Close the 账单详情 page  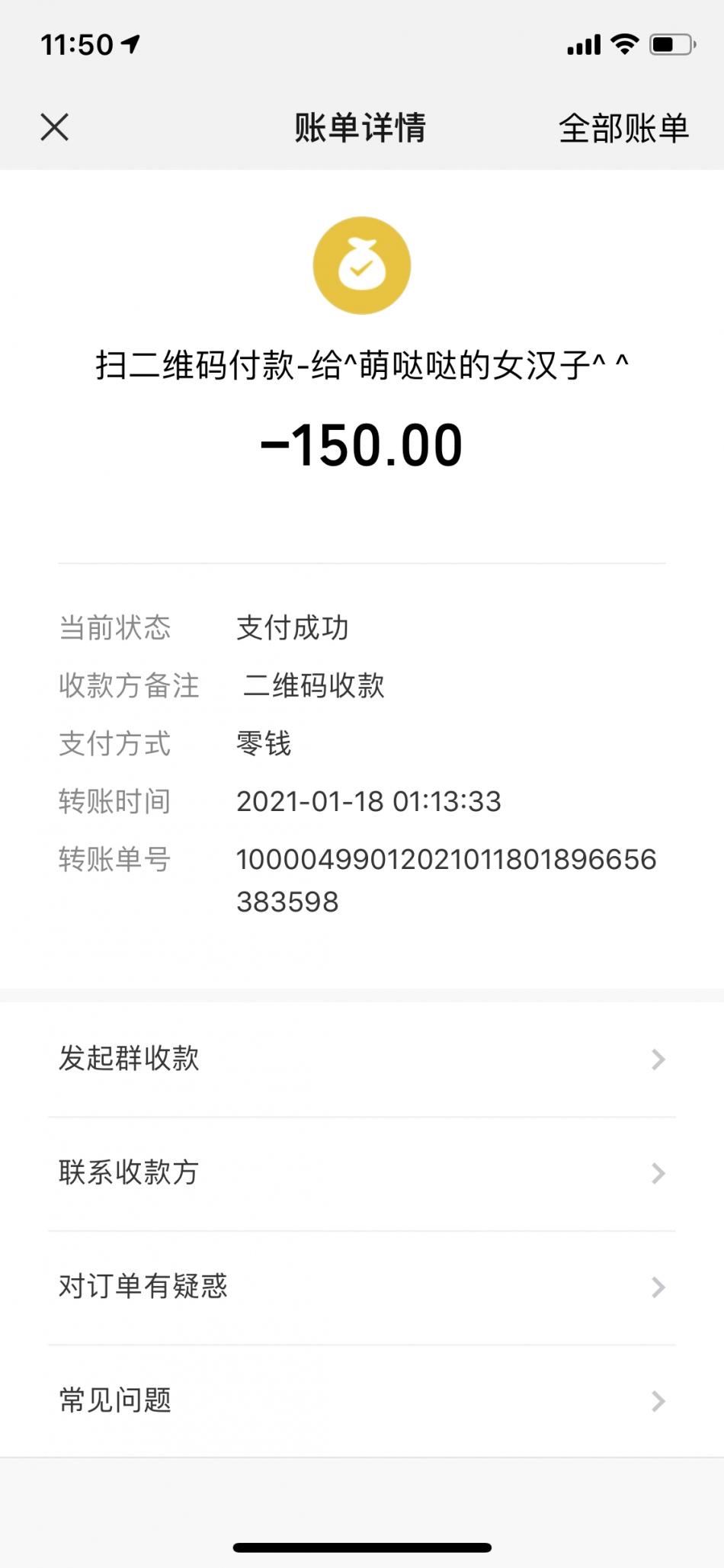click(54, 127)
